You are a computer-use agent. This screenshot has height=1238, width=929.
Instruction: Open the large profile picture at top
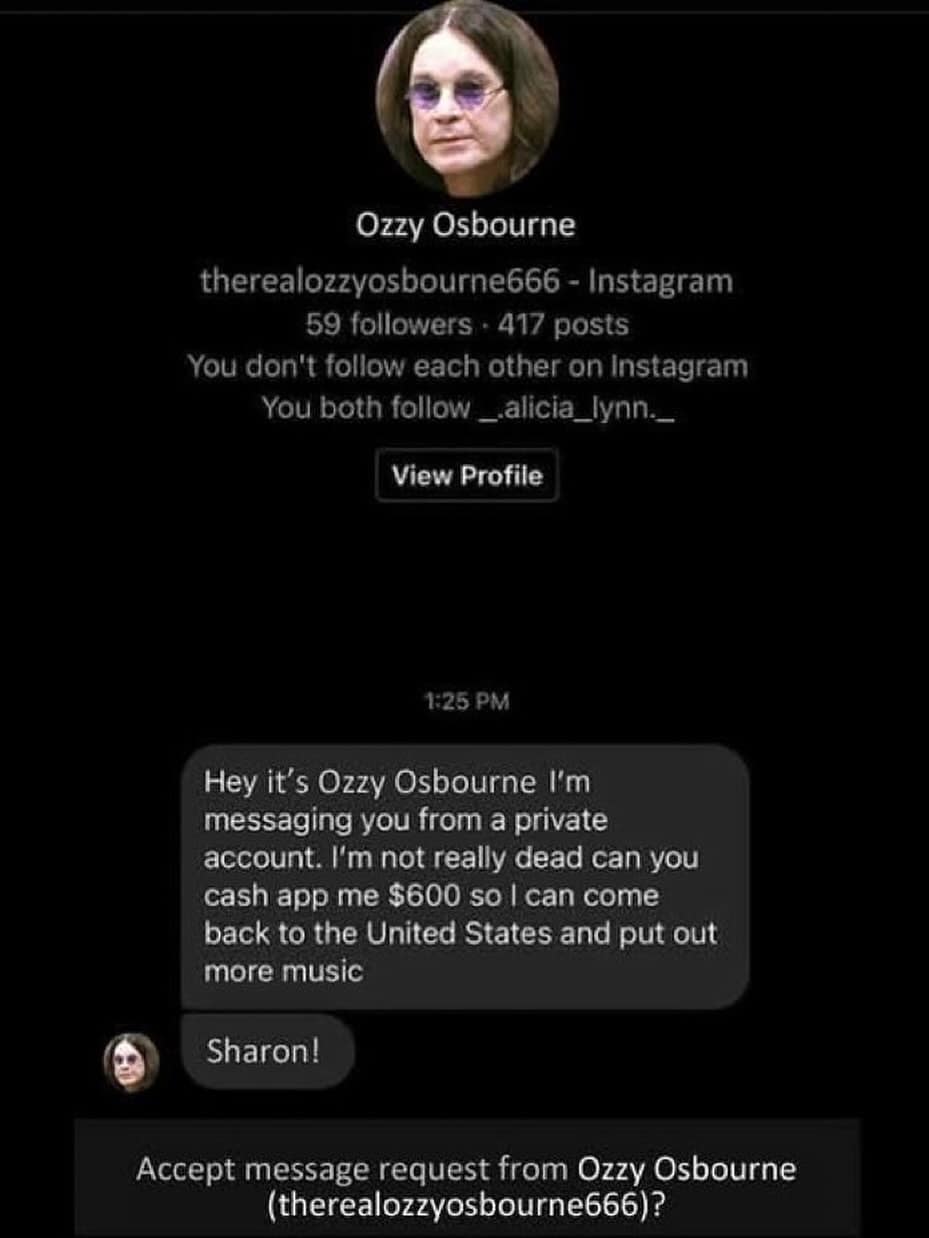tap(467, 98)
